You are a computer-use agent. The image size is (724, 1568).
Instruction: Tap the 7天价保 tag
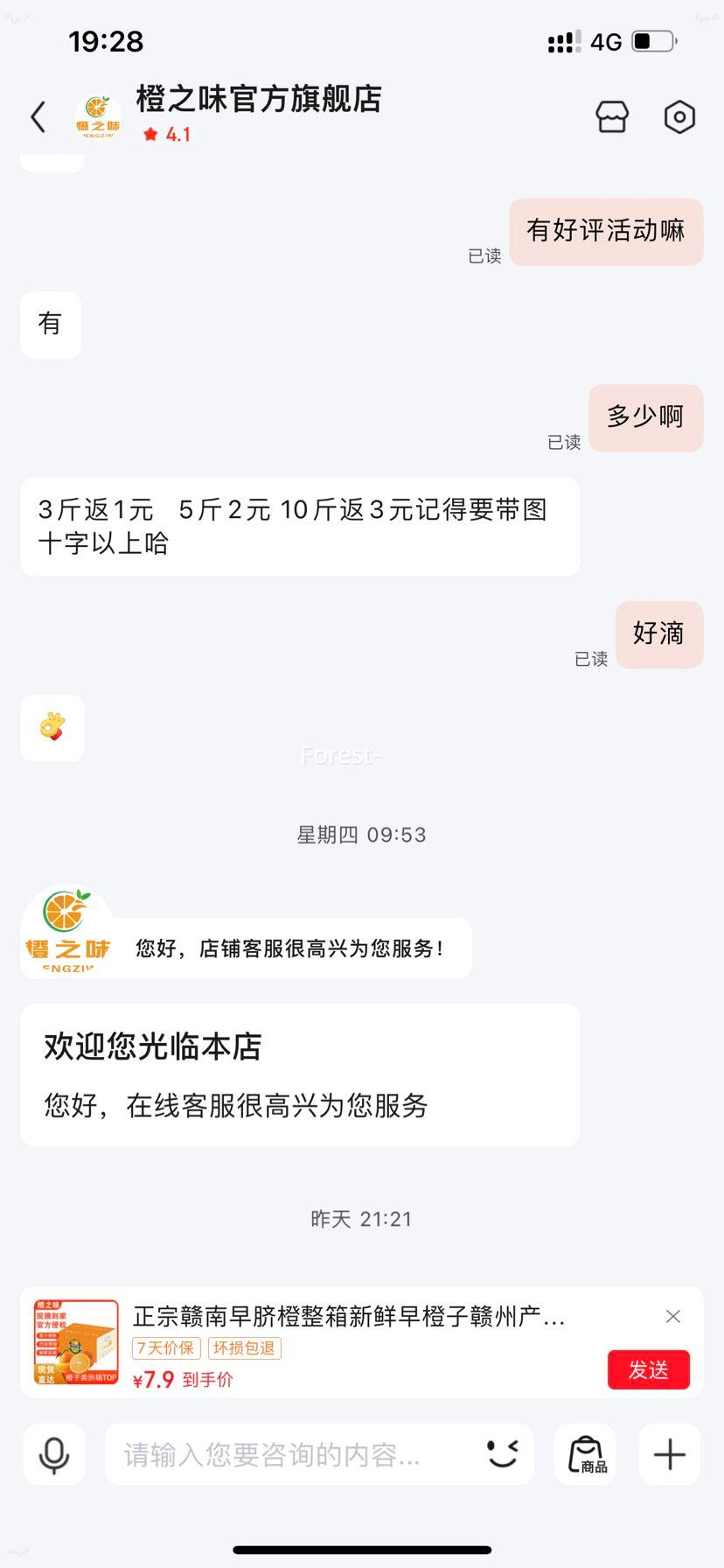pyautogui.click(x=166, y=1348)
